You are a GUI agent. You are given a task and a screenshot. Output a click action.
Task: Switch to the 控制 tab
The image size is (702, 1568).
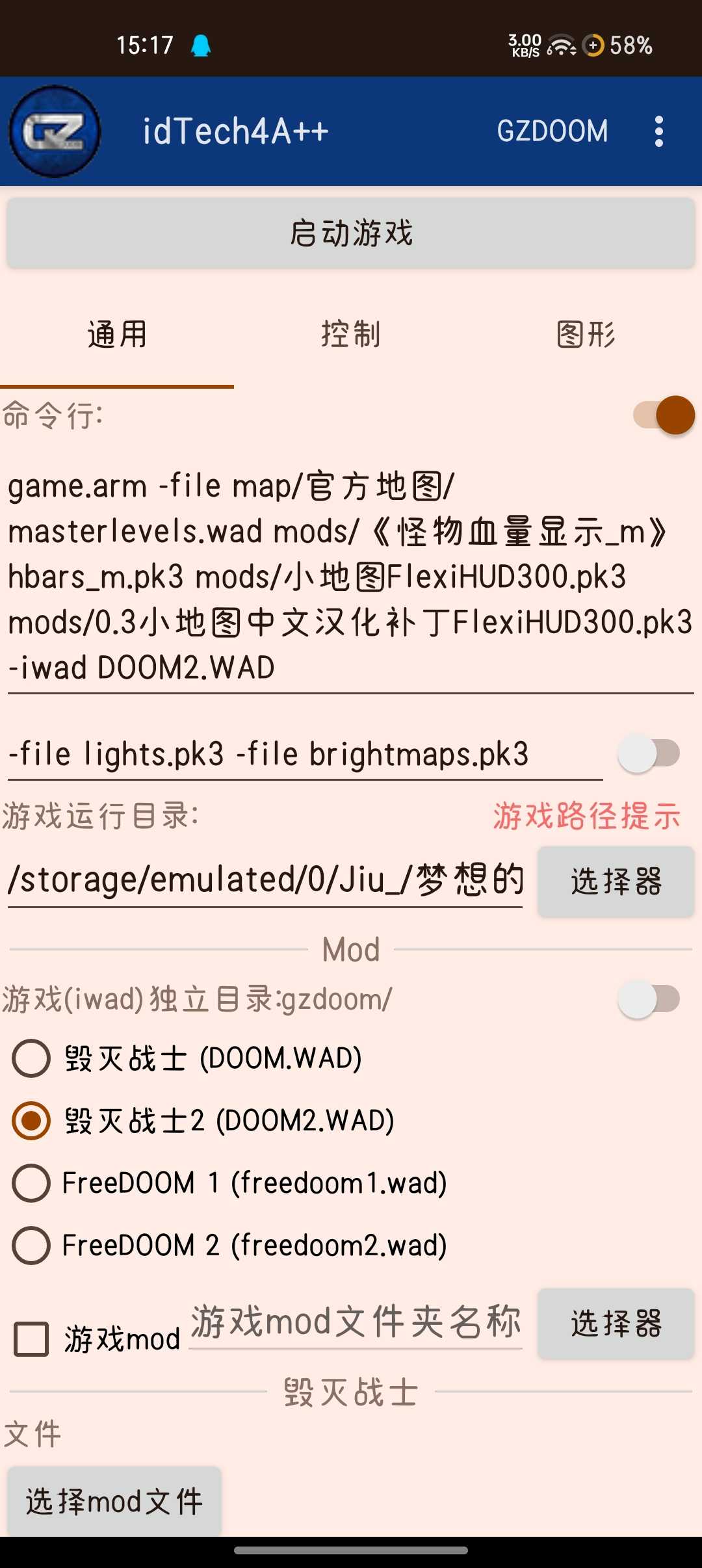pyautogui.click(x=350, y=335)
